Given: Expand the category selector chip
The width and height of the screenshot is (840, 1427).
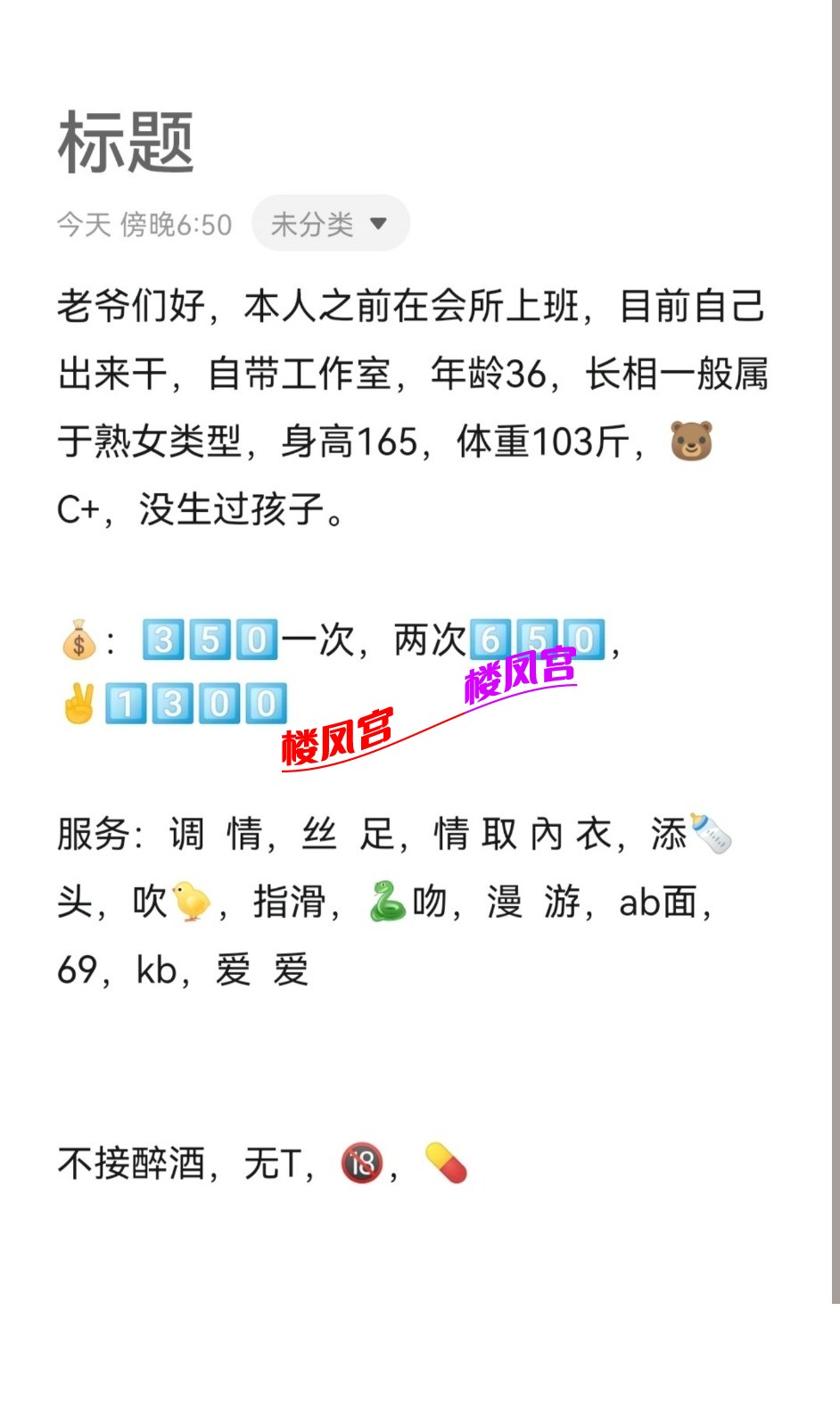Looking at the screenshot, I should click(330, 223).
